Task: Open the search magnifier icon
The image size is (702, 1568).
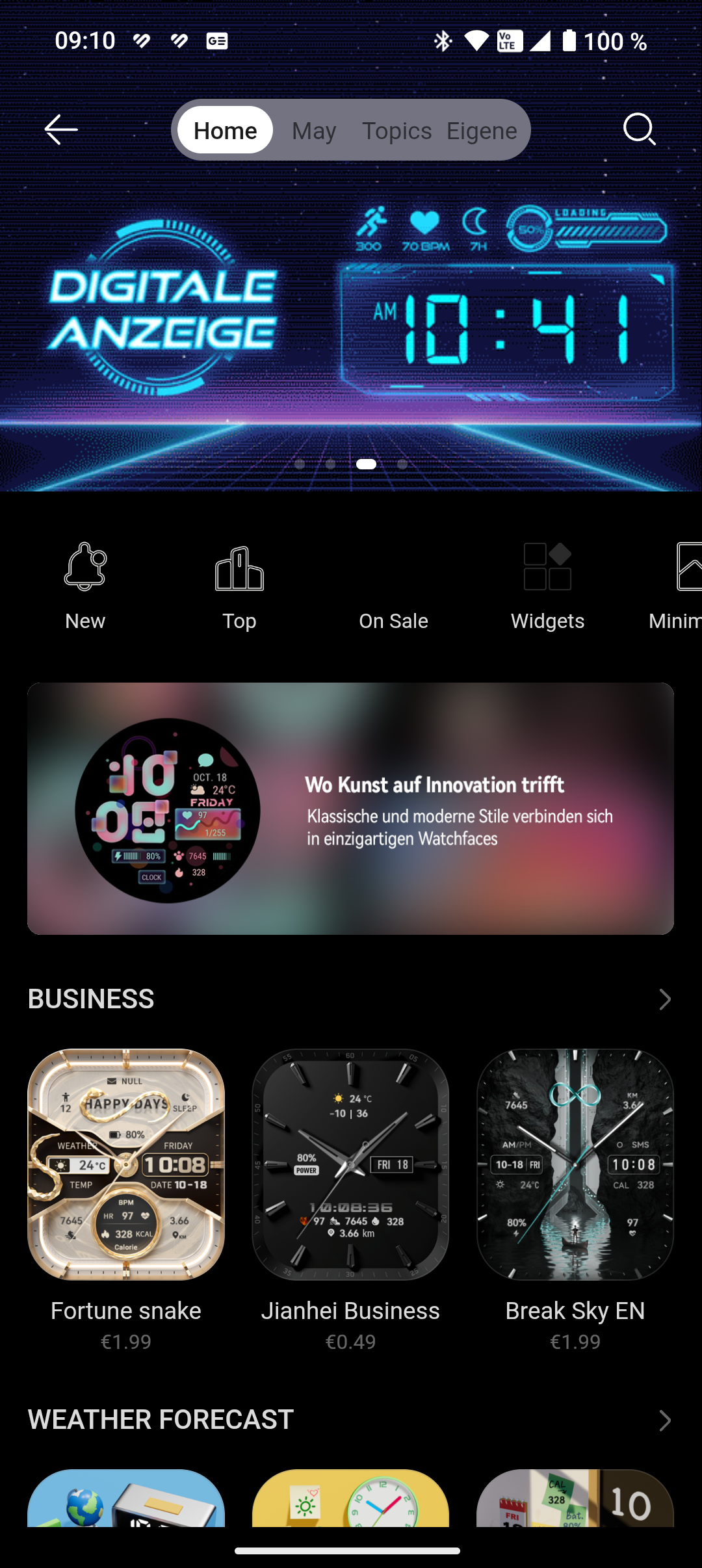Action: tap(640, 130)
